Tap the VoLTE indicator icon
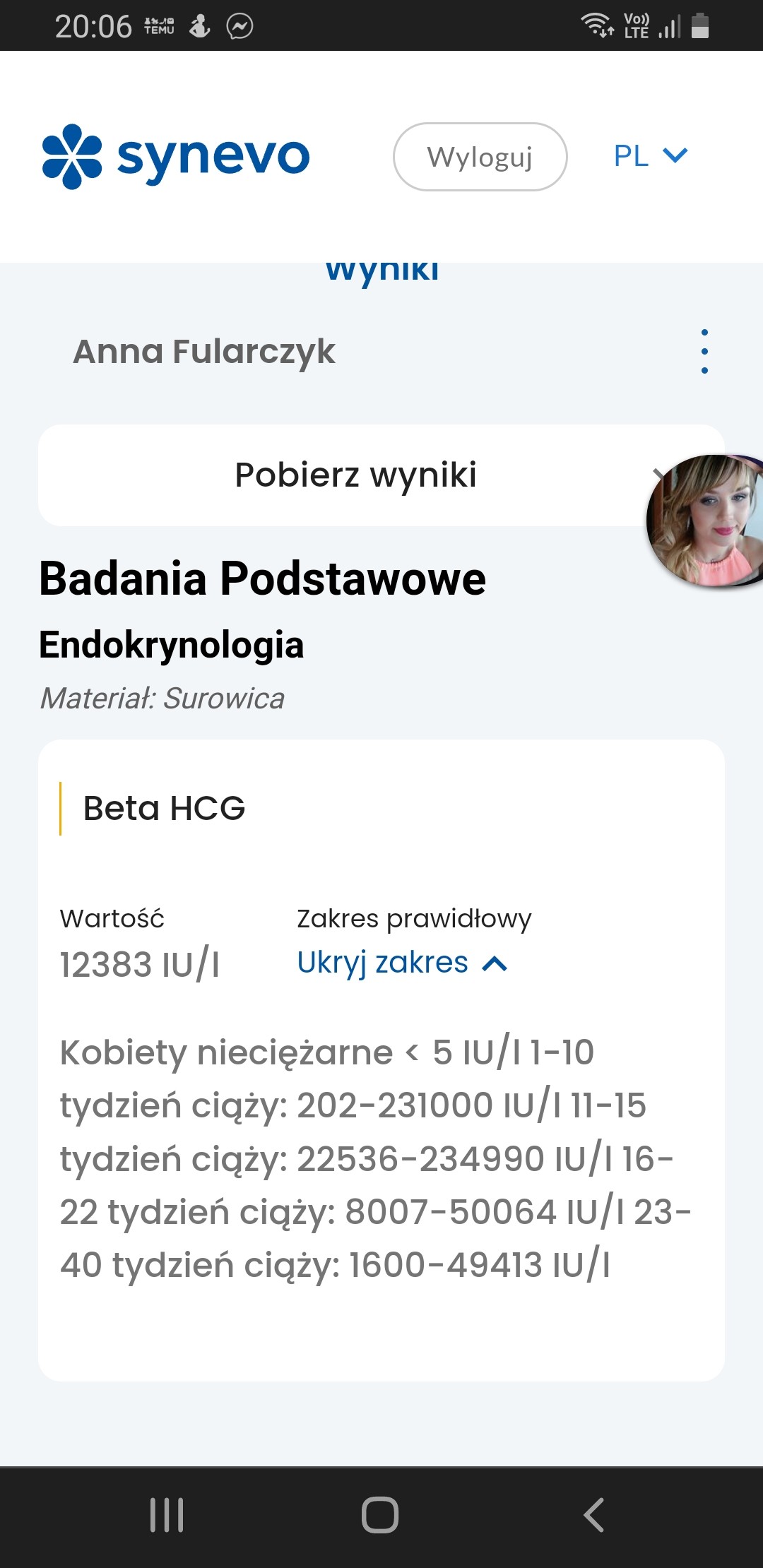This screenshot has height=1568, width=763. tap(634, 25)
